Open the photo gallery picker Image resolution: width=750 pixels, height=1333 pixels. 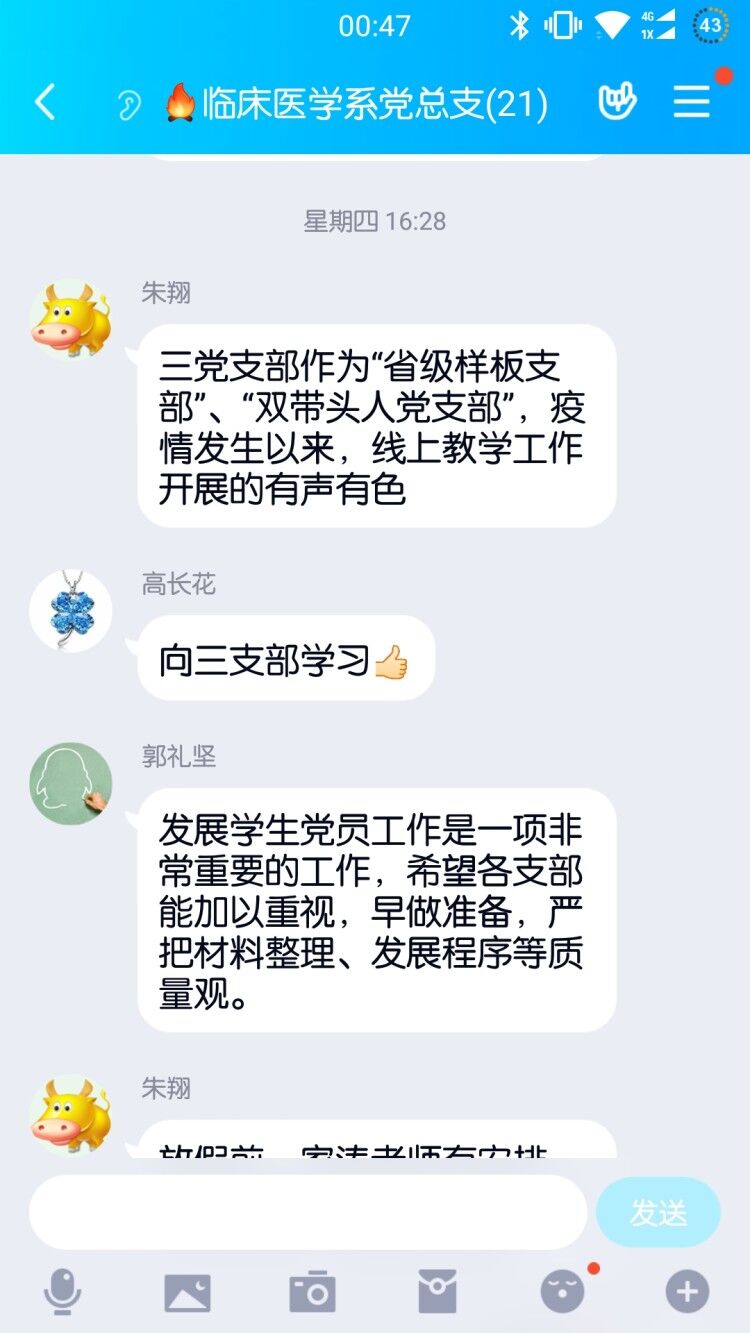(x=187, y=1292)
